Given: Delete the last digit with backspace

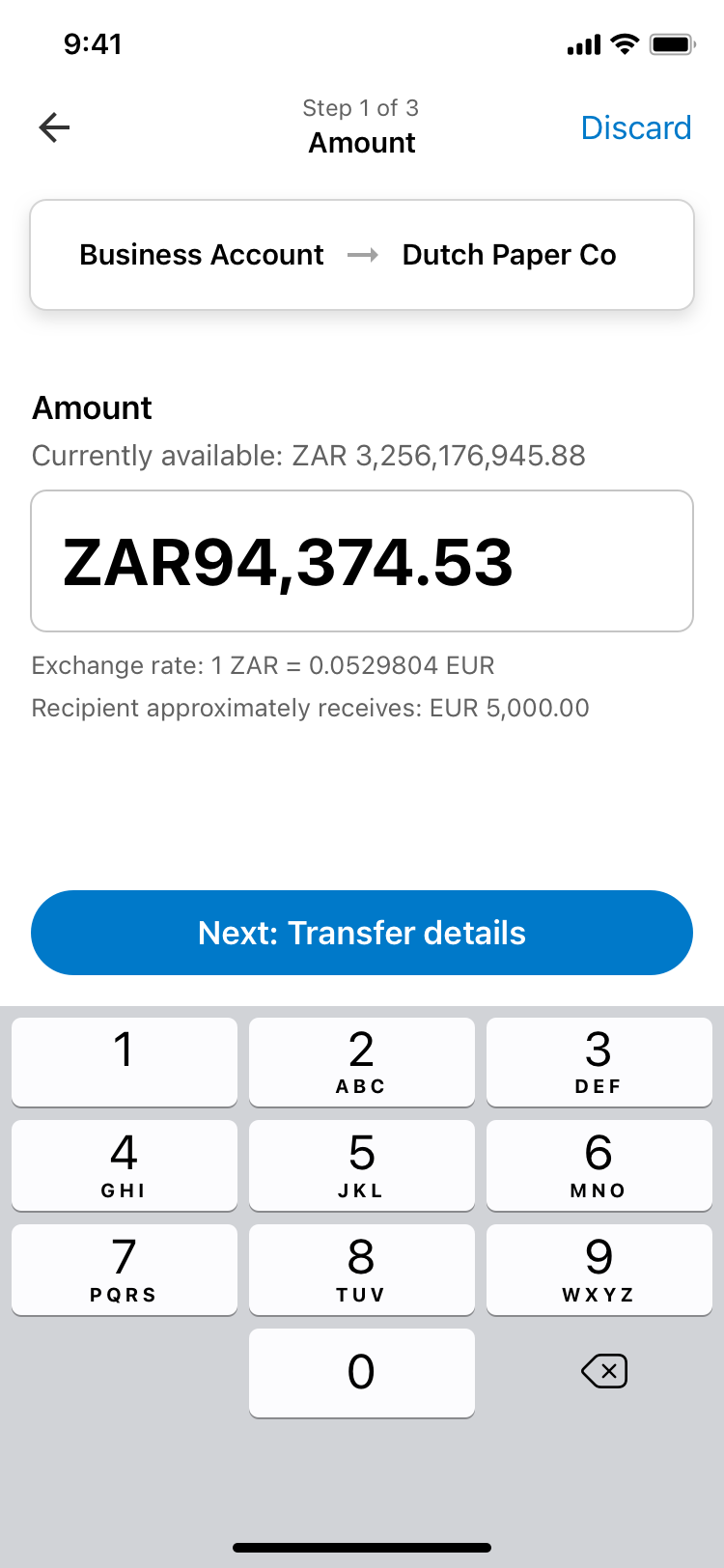Looking at the screenshot, I should point(604,1371).
